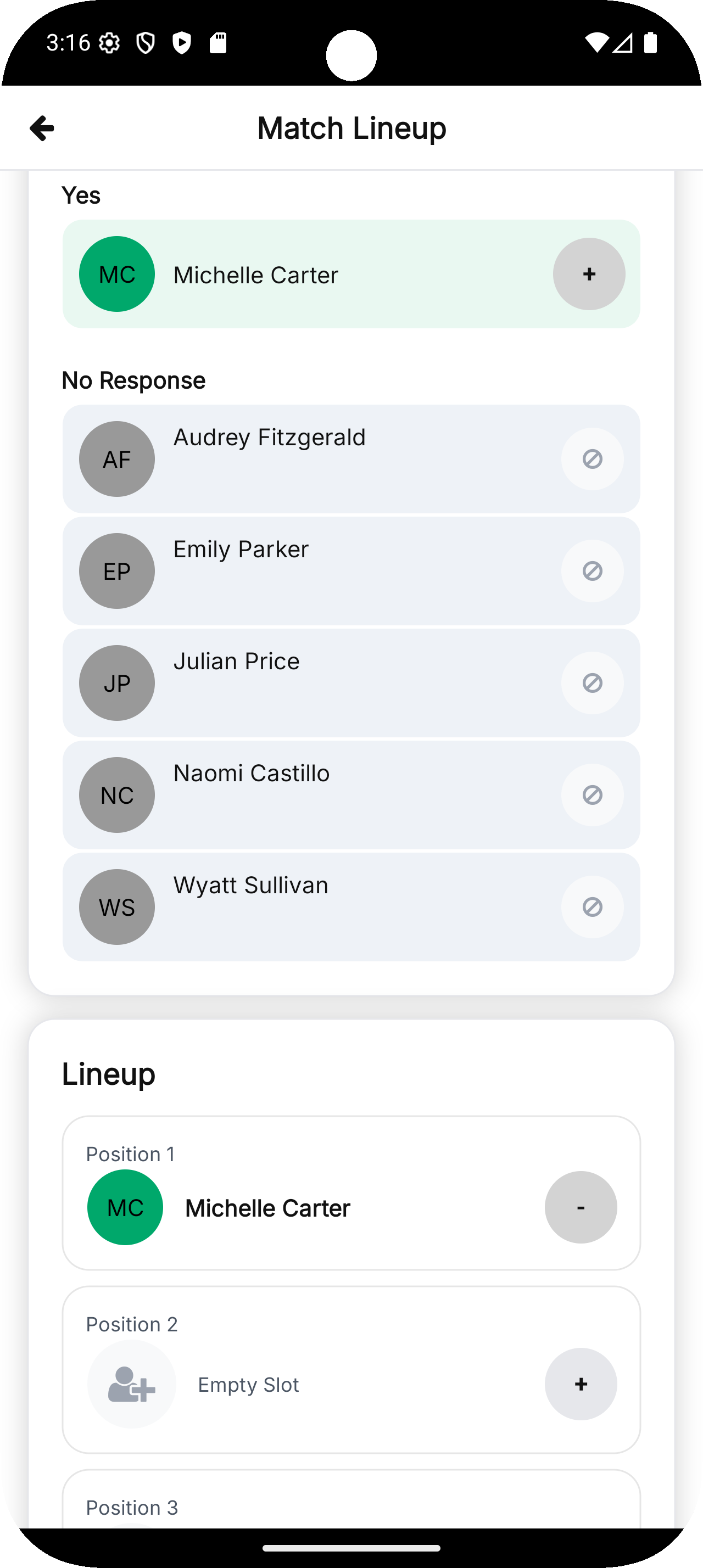Click the block icon next to Audrey Fitzgerald
The image size is (703, 1568).
592,459
